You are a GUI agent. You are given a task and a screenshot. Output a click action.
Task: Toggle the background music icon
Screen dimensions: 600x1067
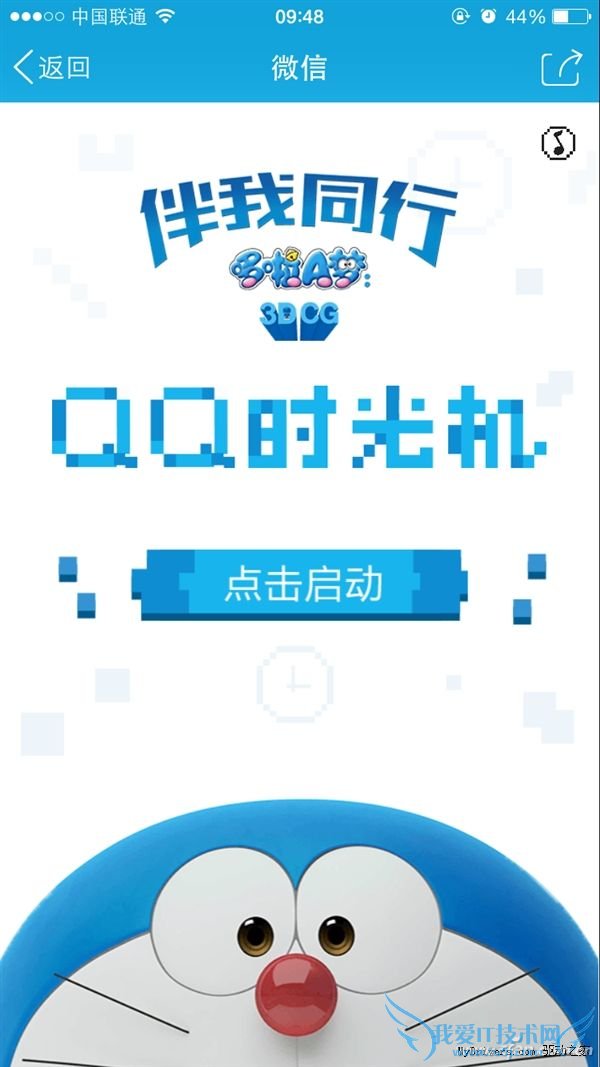click(559, 142)
